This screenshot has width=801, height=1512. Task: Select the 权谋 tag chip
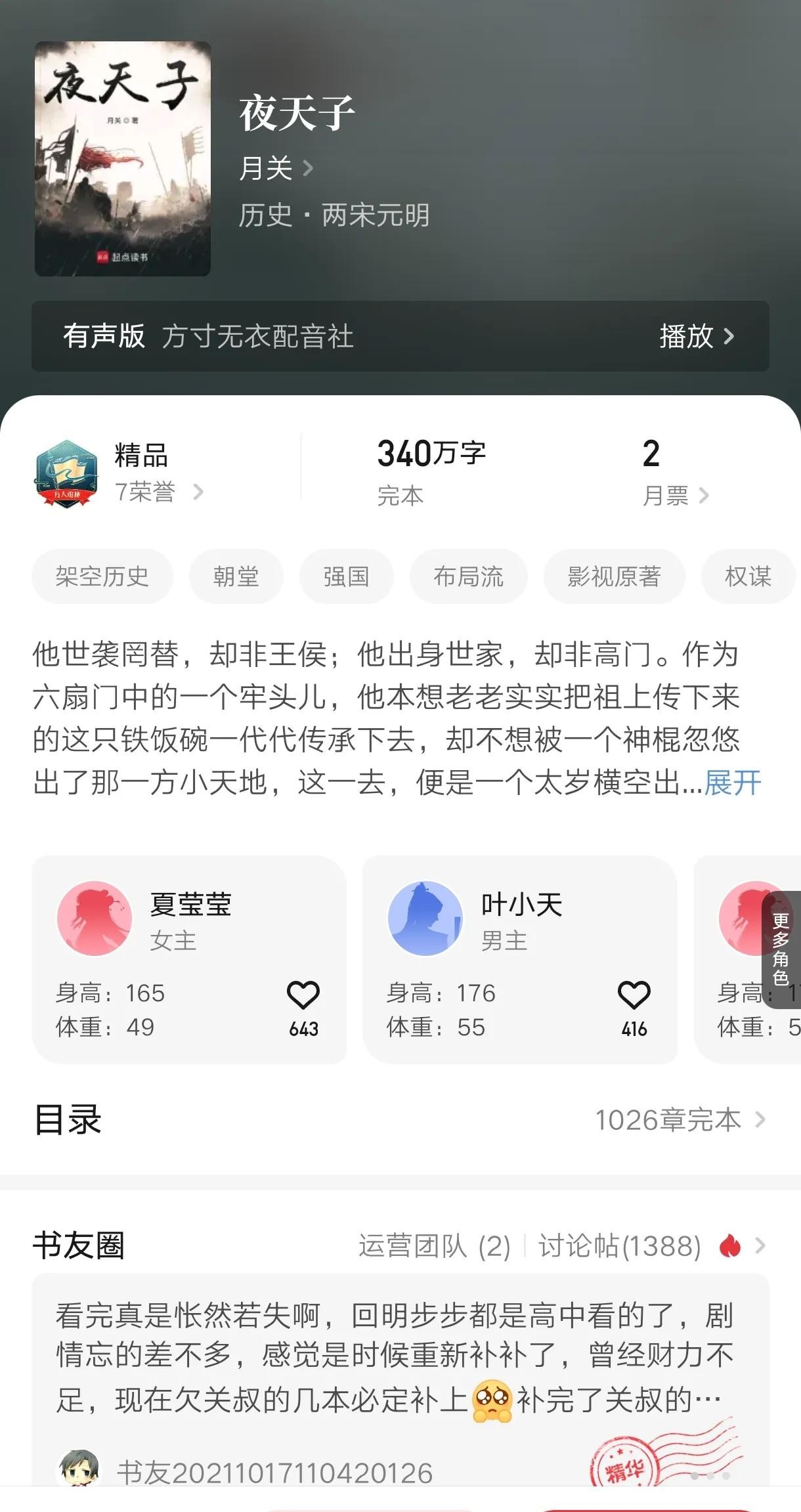point(748,576)
